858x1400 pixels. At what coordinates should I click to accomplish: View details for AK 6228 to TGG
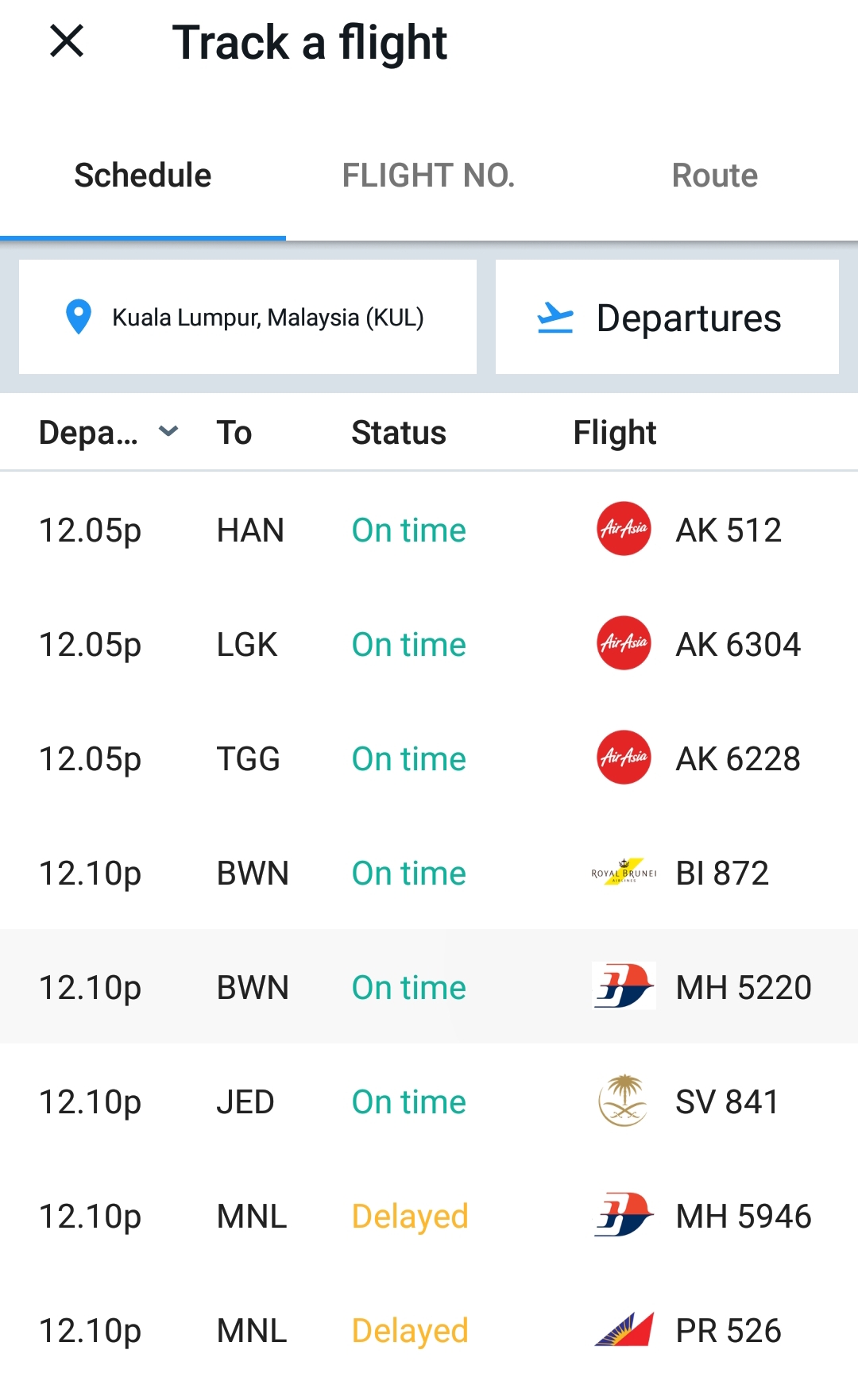(x=429, y=758)
